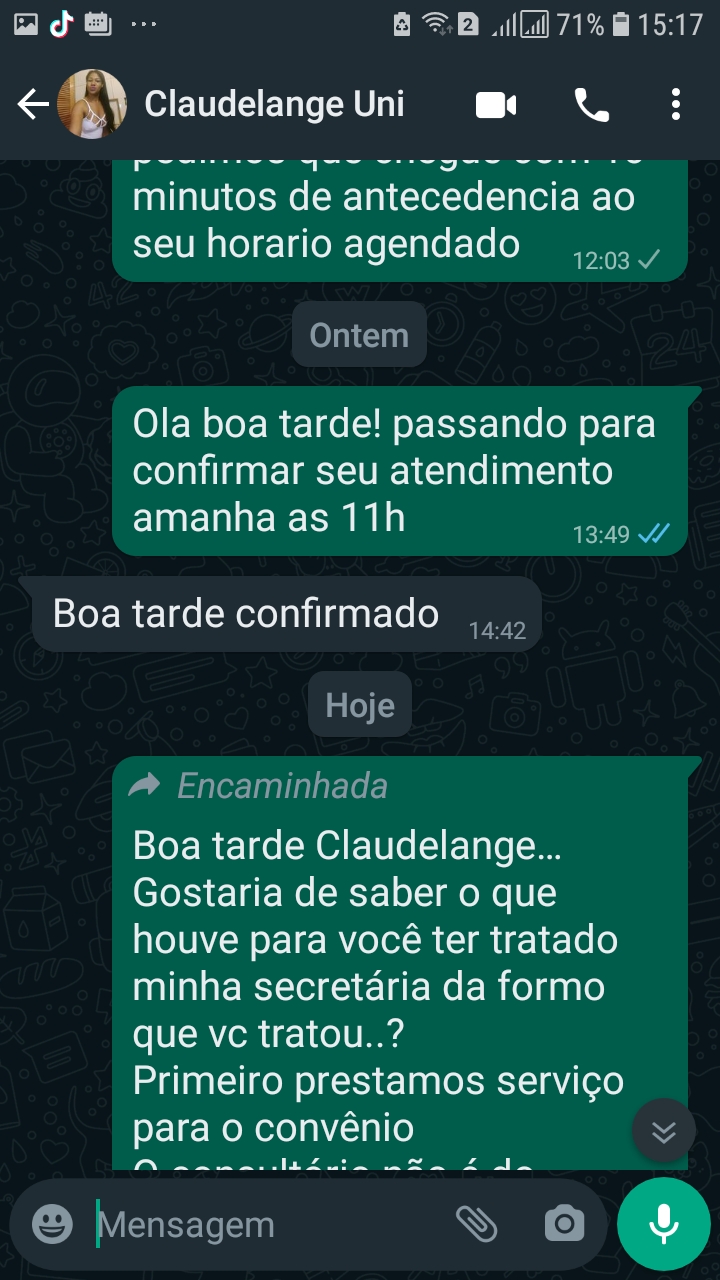Start a voice call with Claudelange
Screen dimensions: 720x1280
[591, 104]
